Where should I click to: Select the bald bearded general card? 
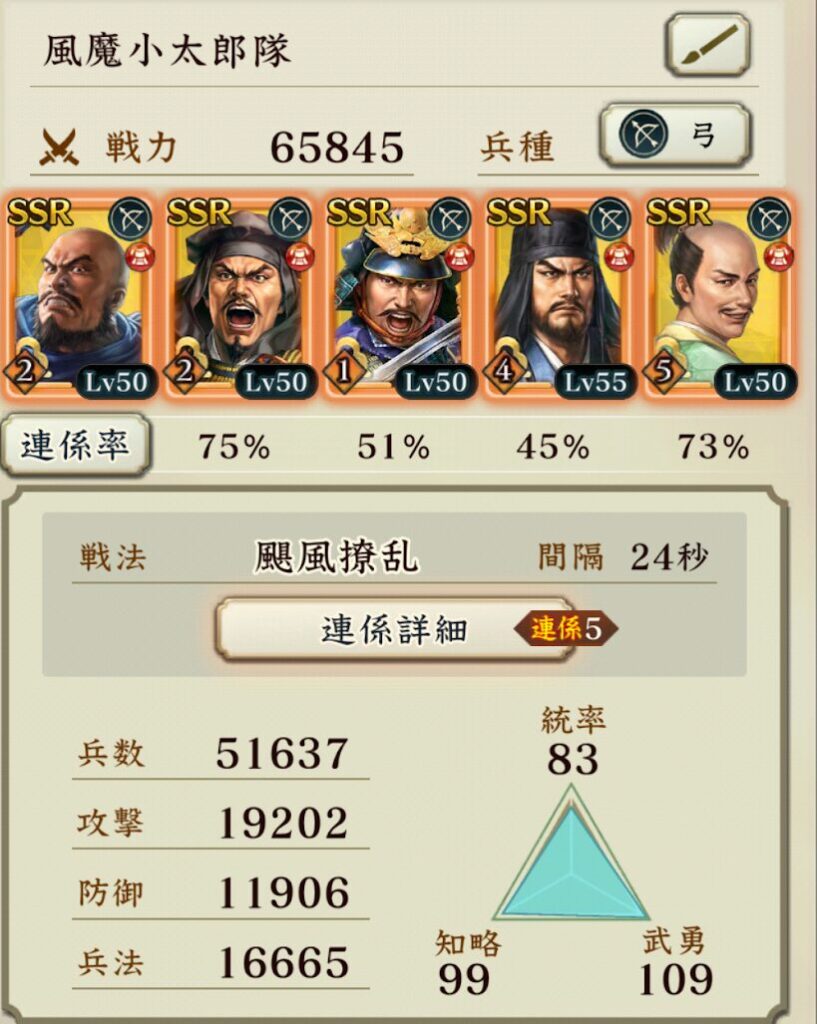[79, 297]
